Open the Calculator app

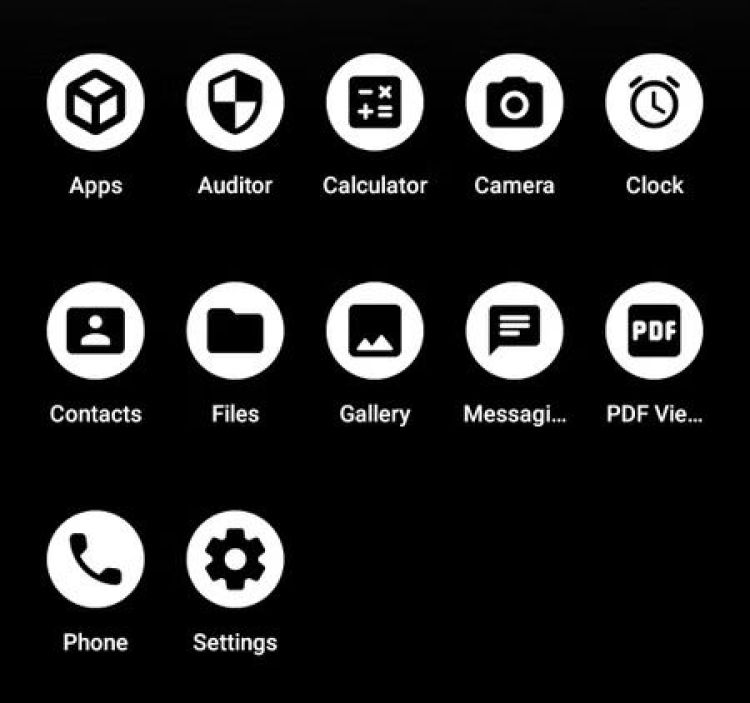(x=375, y=102)
